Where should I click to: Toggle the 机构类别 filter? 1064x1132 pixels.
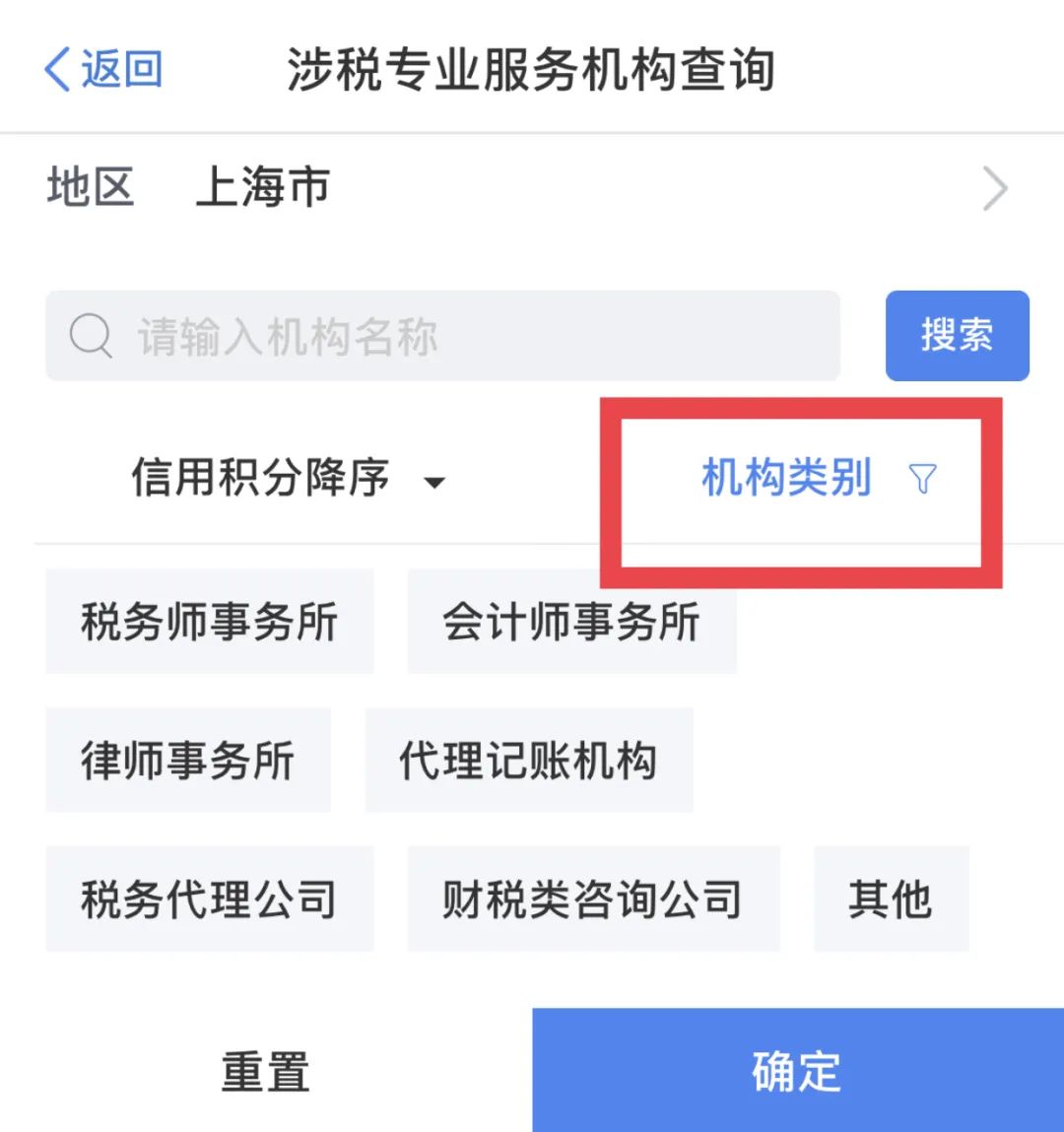[819, 478]
